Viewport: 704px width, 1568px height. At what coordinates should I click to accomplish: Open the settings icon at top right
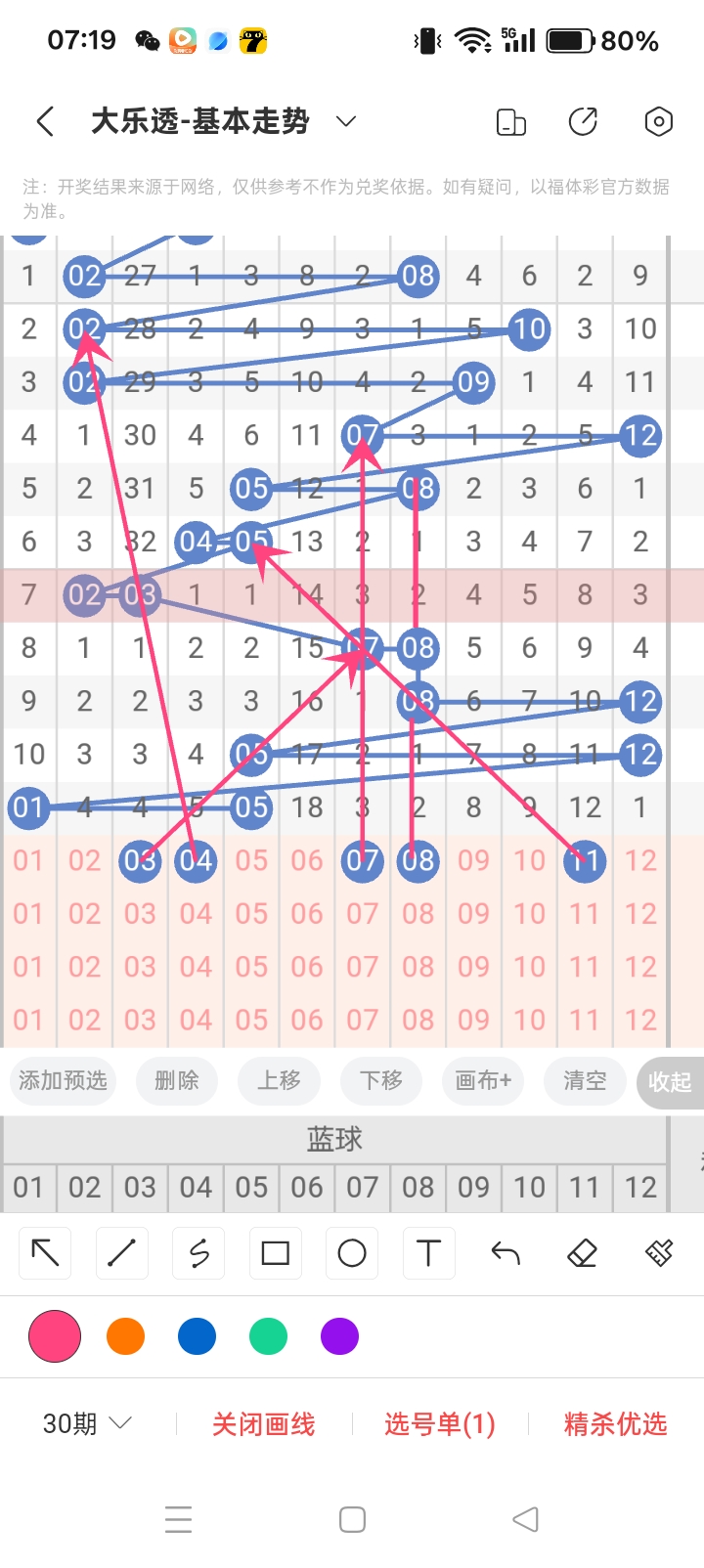coord(658,121)
